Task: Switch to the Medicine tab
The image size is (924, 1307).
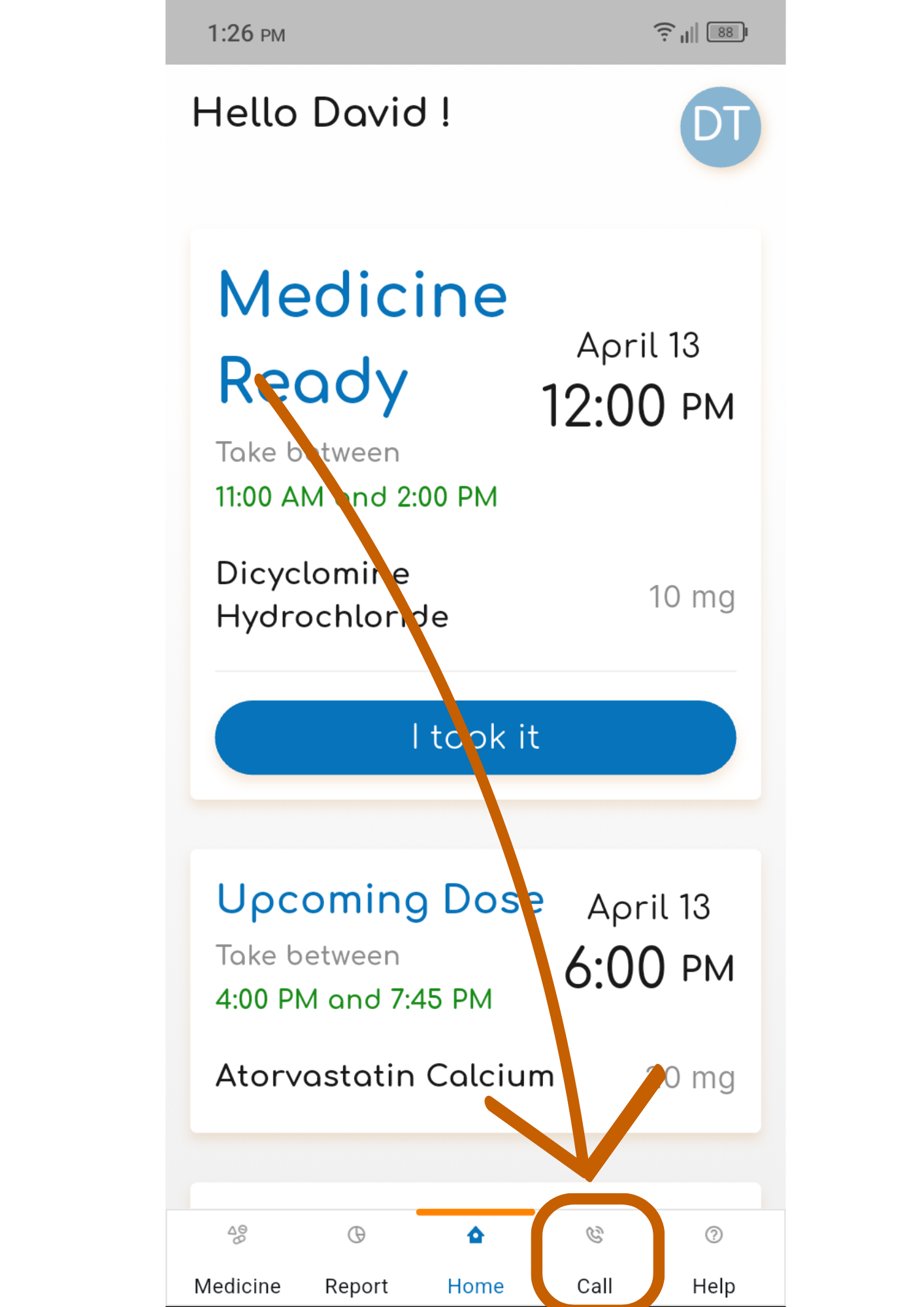Action: 237,1259
